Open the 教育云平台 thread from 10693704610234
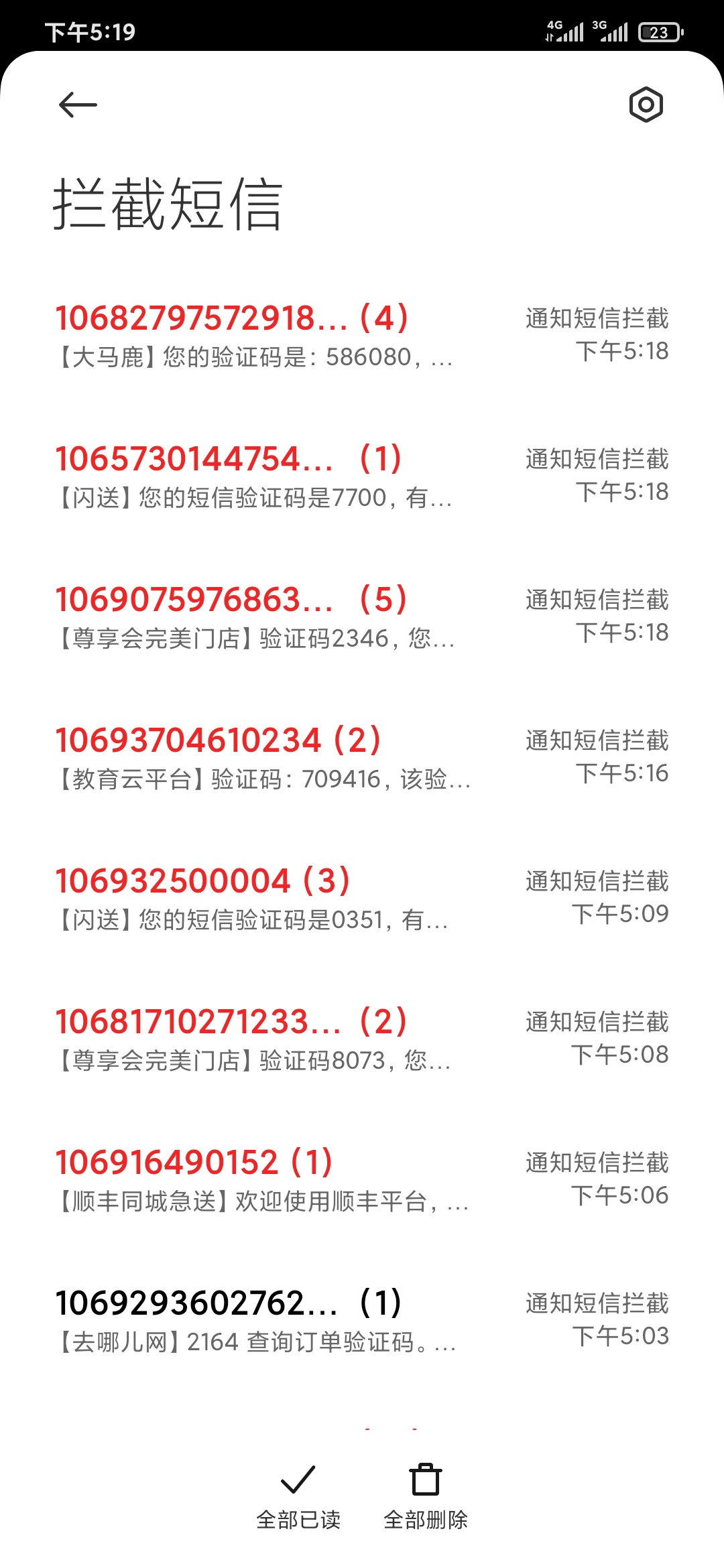724x1568 pixels. coord(362,759)
